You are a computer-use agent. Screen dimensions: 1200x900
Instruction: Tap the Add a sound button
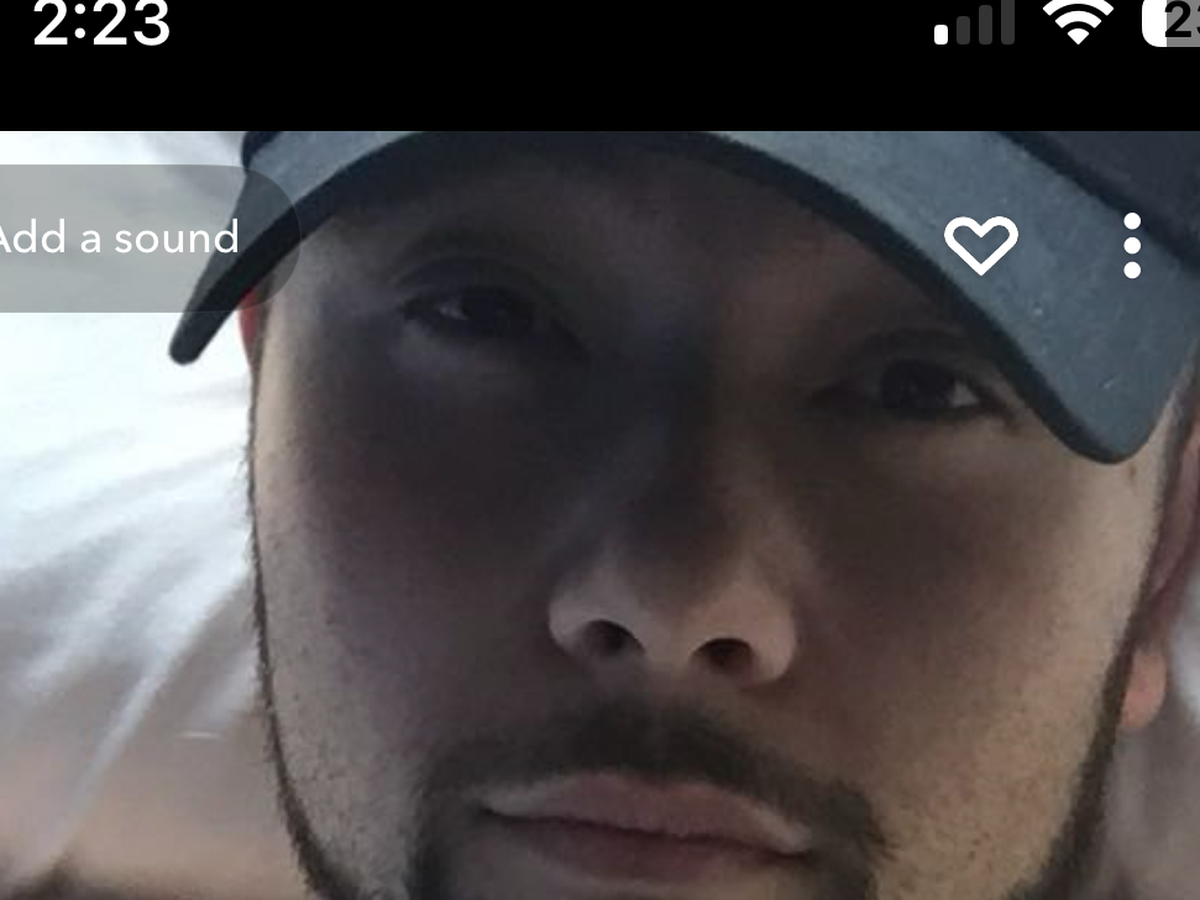click(120, 238)
